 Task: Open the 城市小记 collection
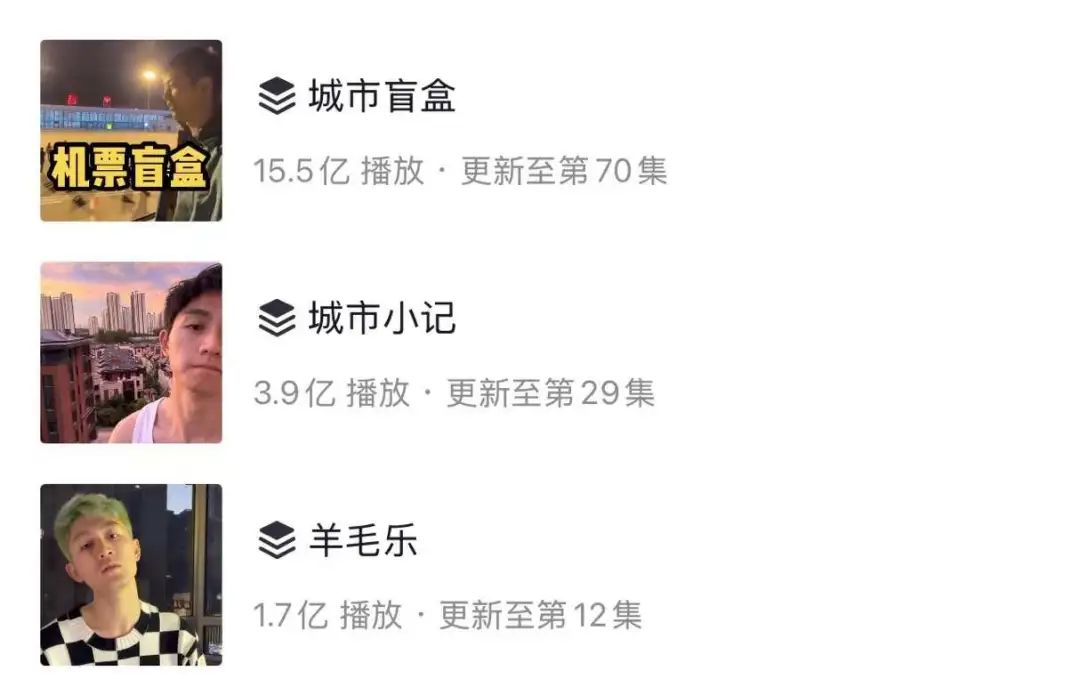coord(381,319)
